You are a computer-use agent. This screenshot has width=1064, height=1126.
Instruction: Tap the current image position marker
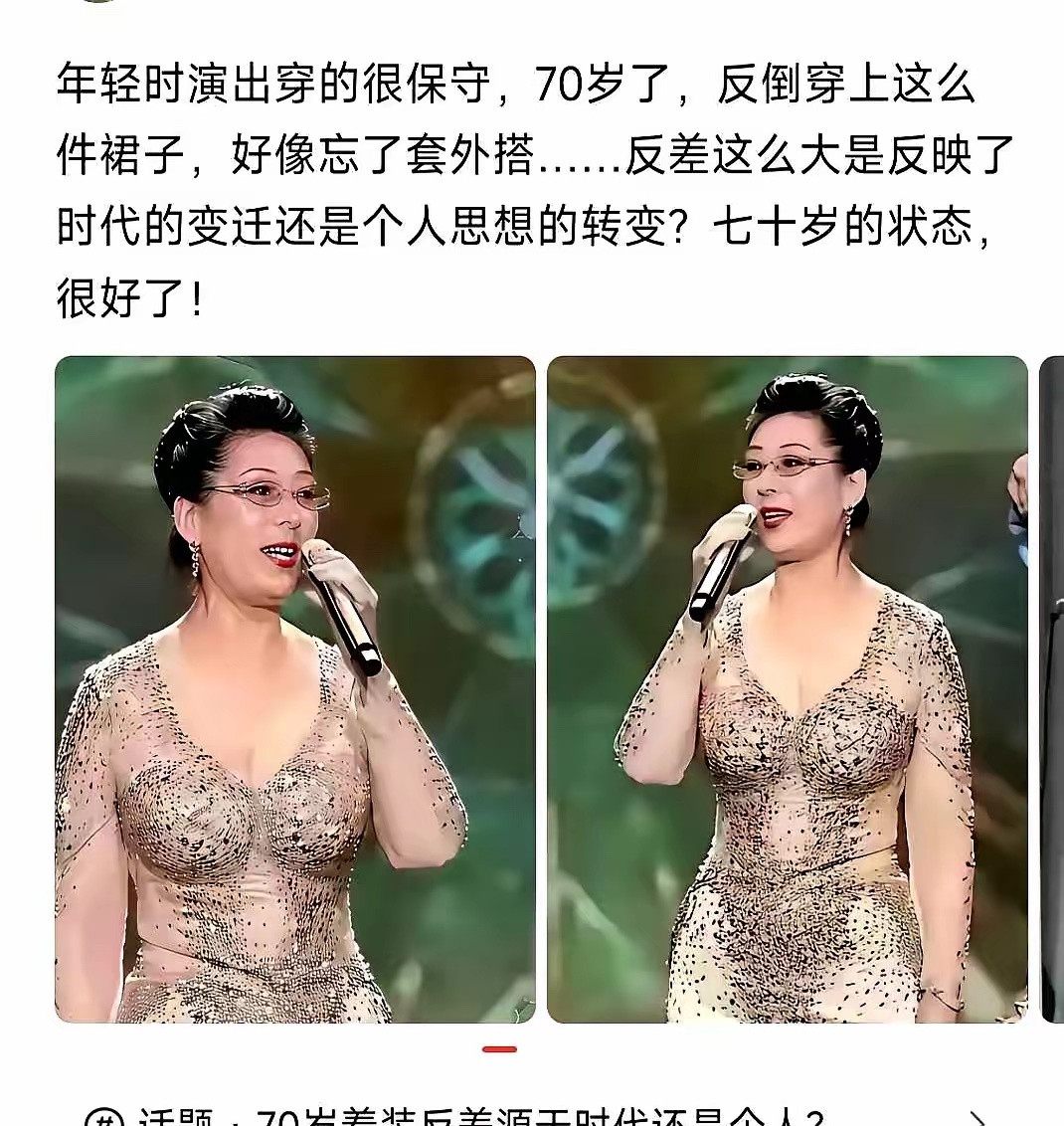(499, 1049)
